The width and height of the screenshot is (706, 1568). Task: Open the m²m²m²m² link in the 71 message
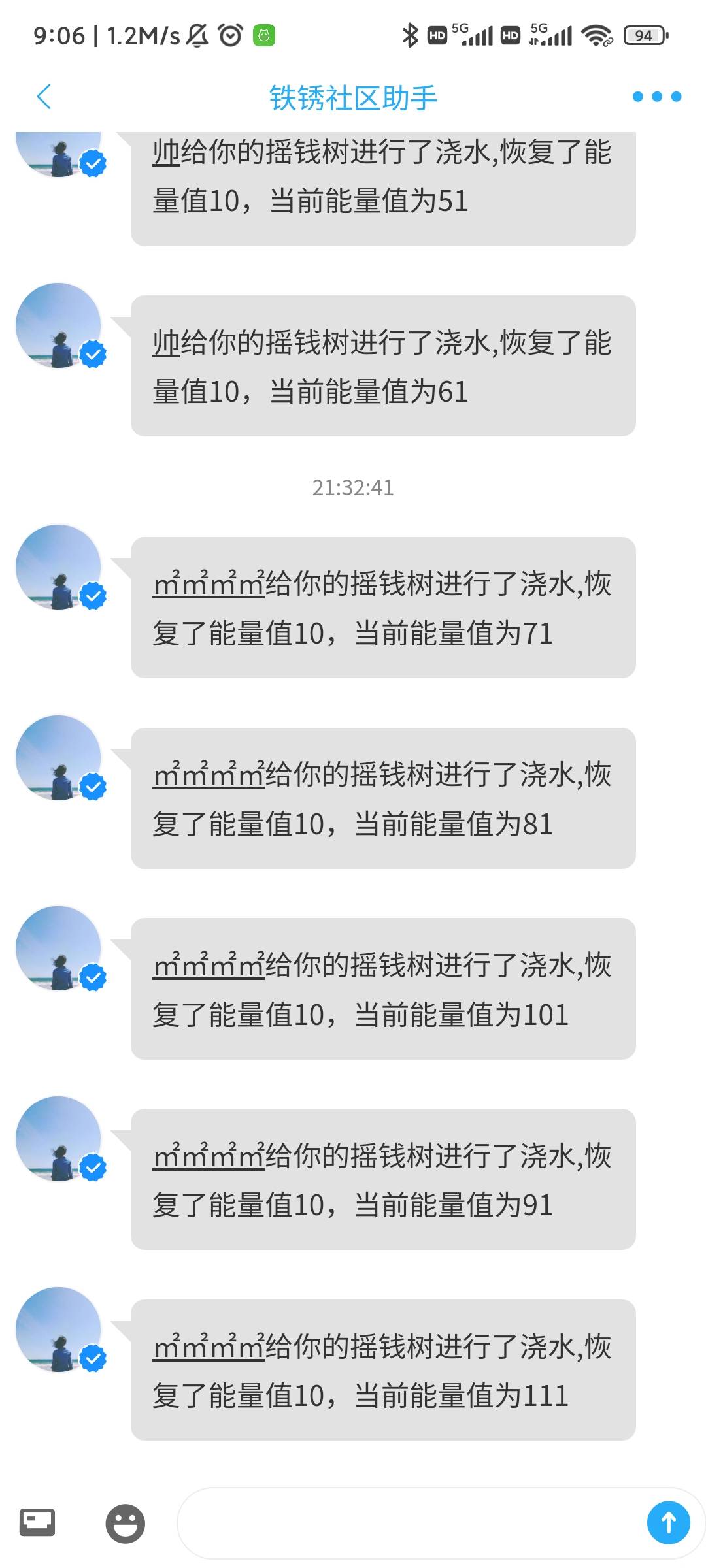pyautogui.click(x=209, y=584)
